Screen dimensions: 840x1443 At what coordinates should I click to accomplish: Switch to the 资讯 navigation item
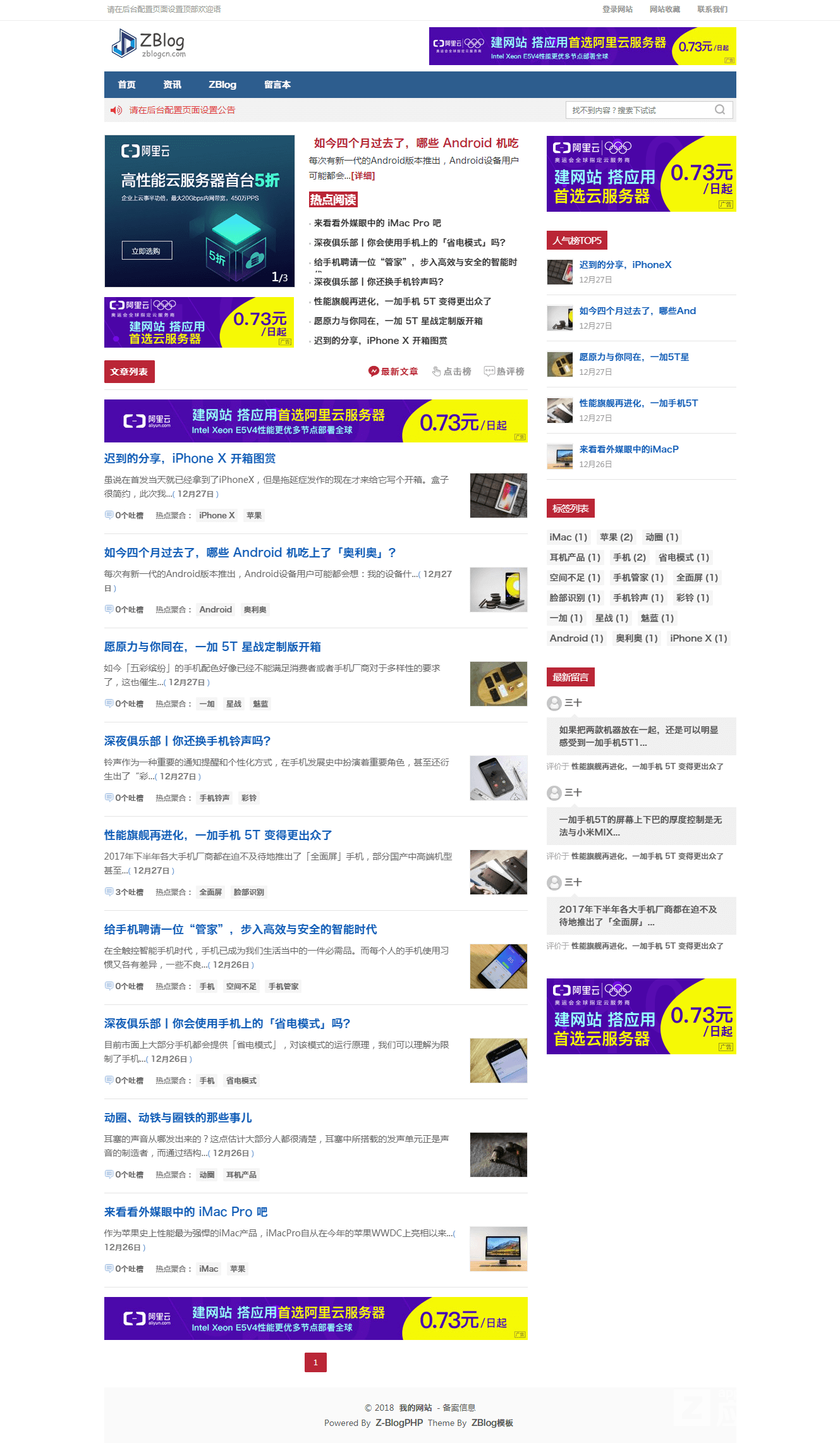(x=172, y=85)
